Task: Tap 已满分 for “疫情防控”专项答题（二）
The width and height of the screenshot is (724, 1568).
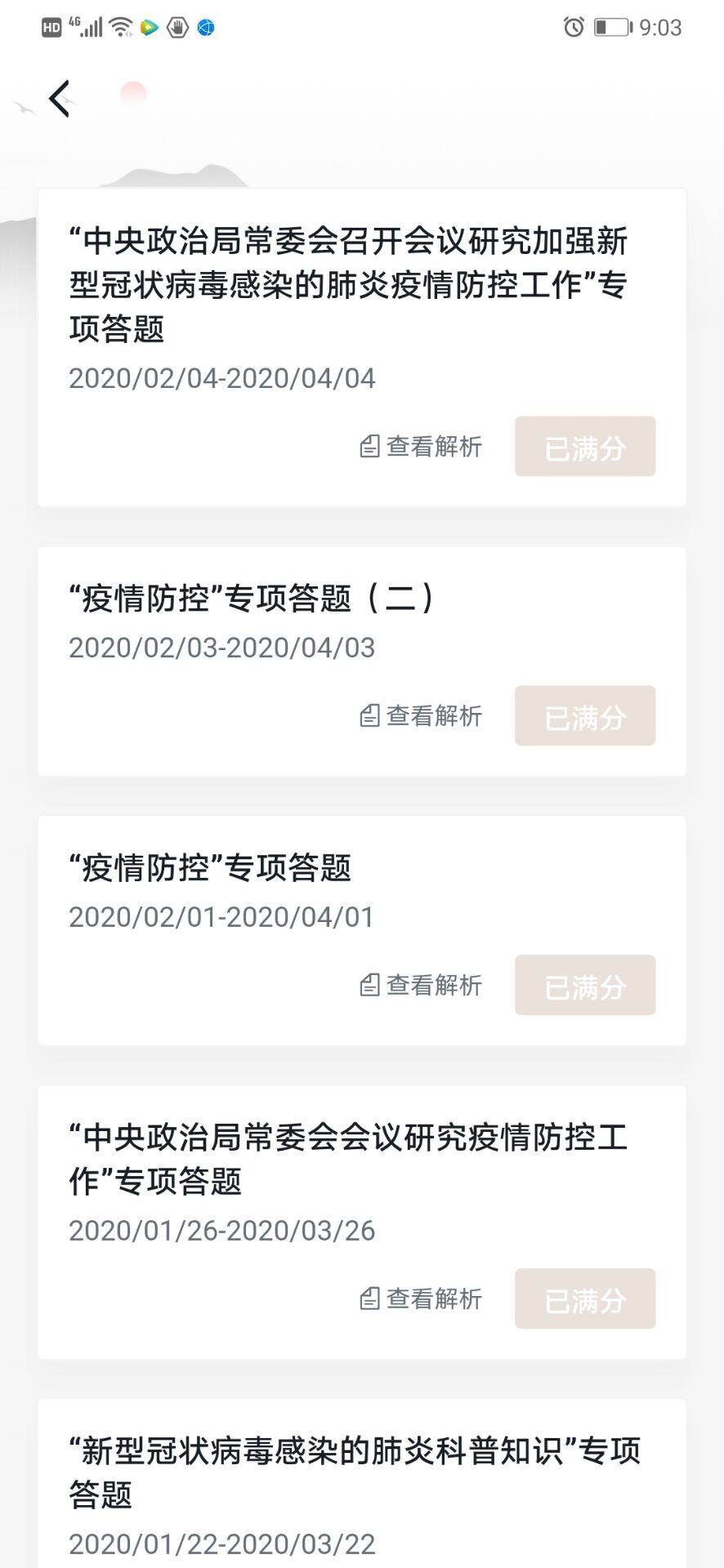Action: click(x=584, y=716)
